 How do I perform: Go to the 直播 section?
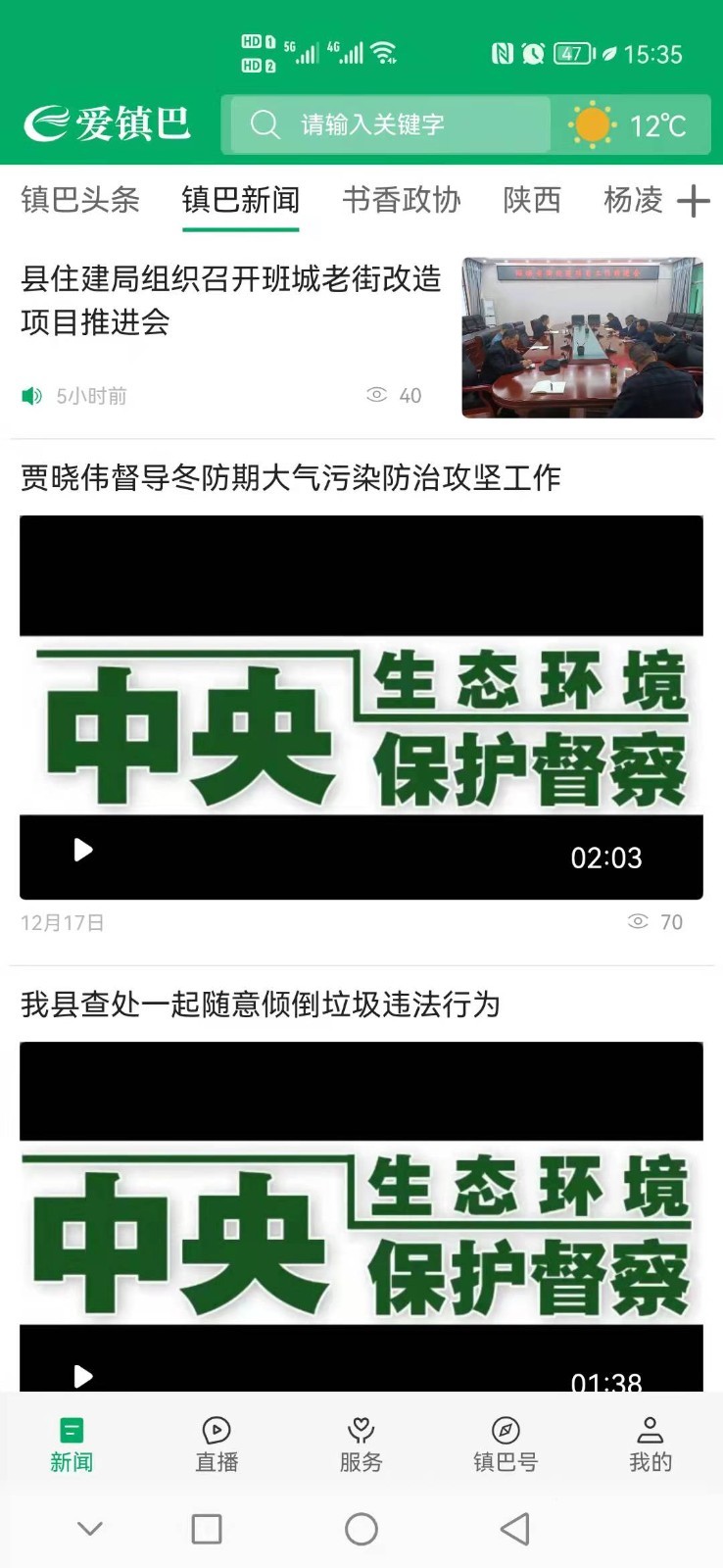(x=217, y=1445)
